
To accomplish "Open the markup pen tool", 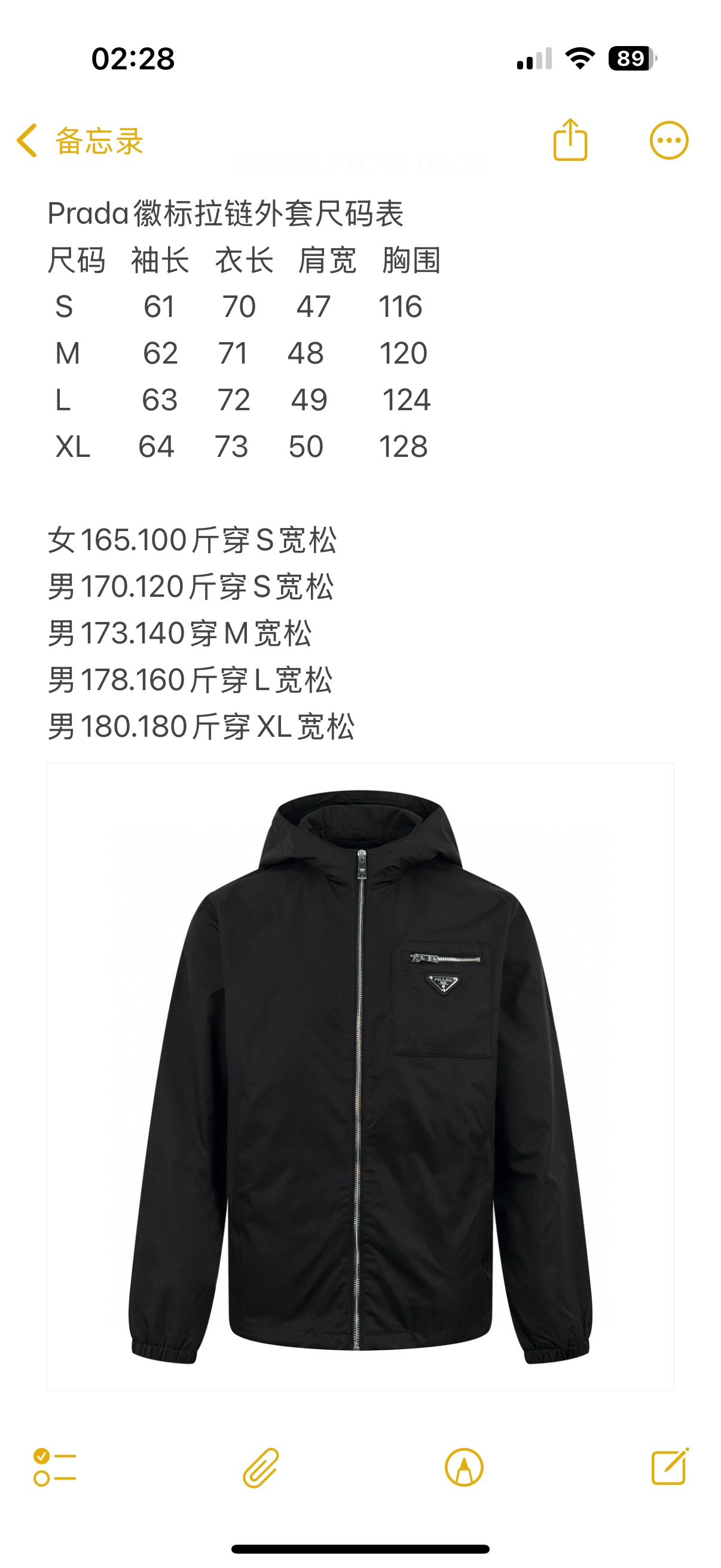I will (464, 1468).
